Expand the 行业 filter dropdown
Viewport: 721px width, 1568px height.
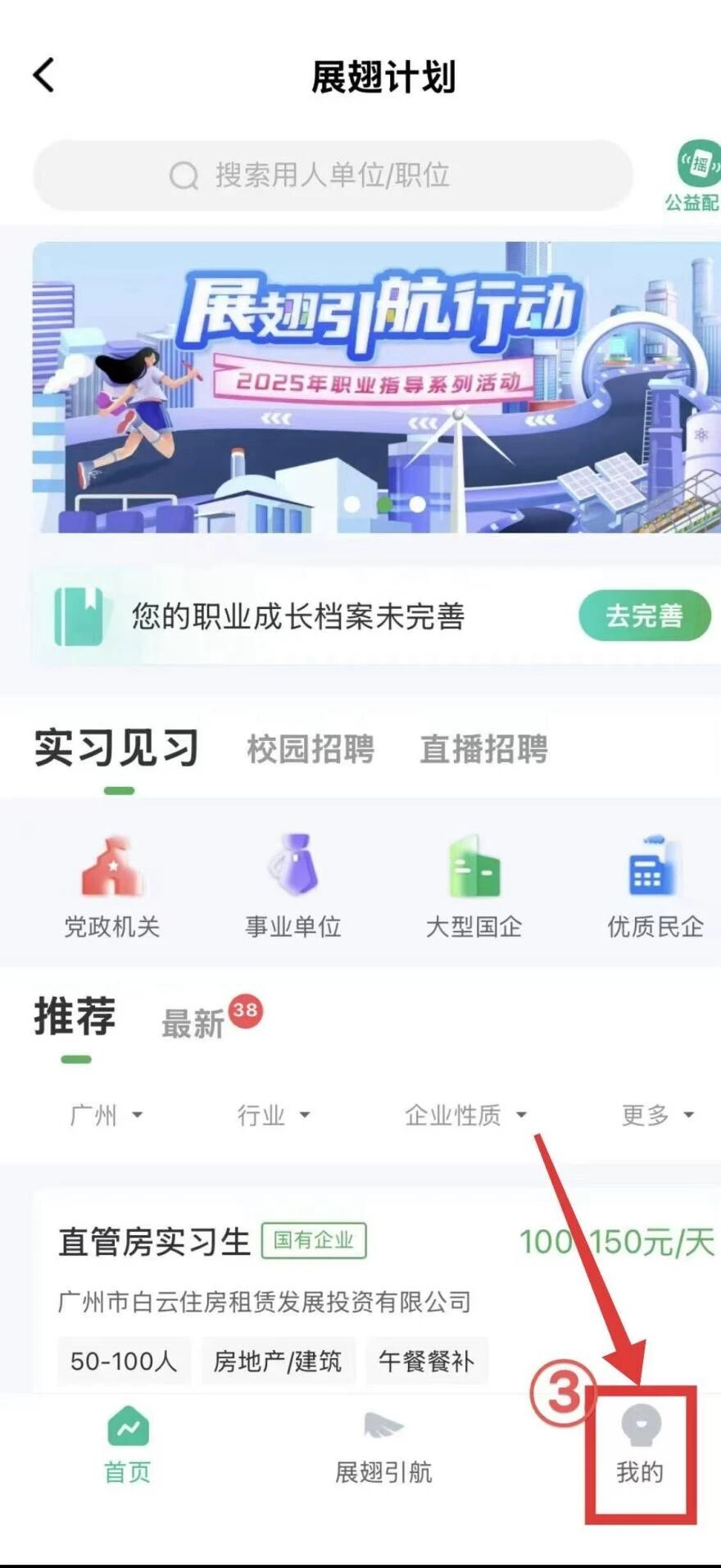[273, 1115]
